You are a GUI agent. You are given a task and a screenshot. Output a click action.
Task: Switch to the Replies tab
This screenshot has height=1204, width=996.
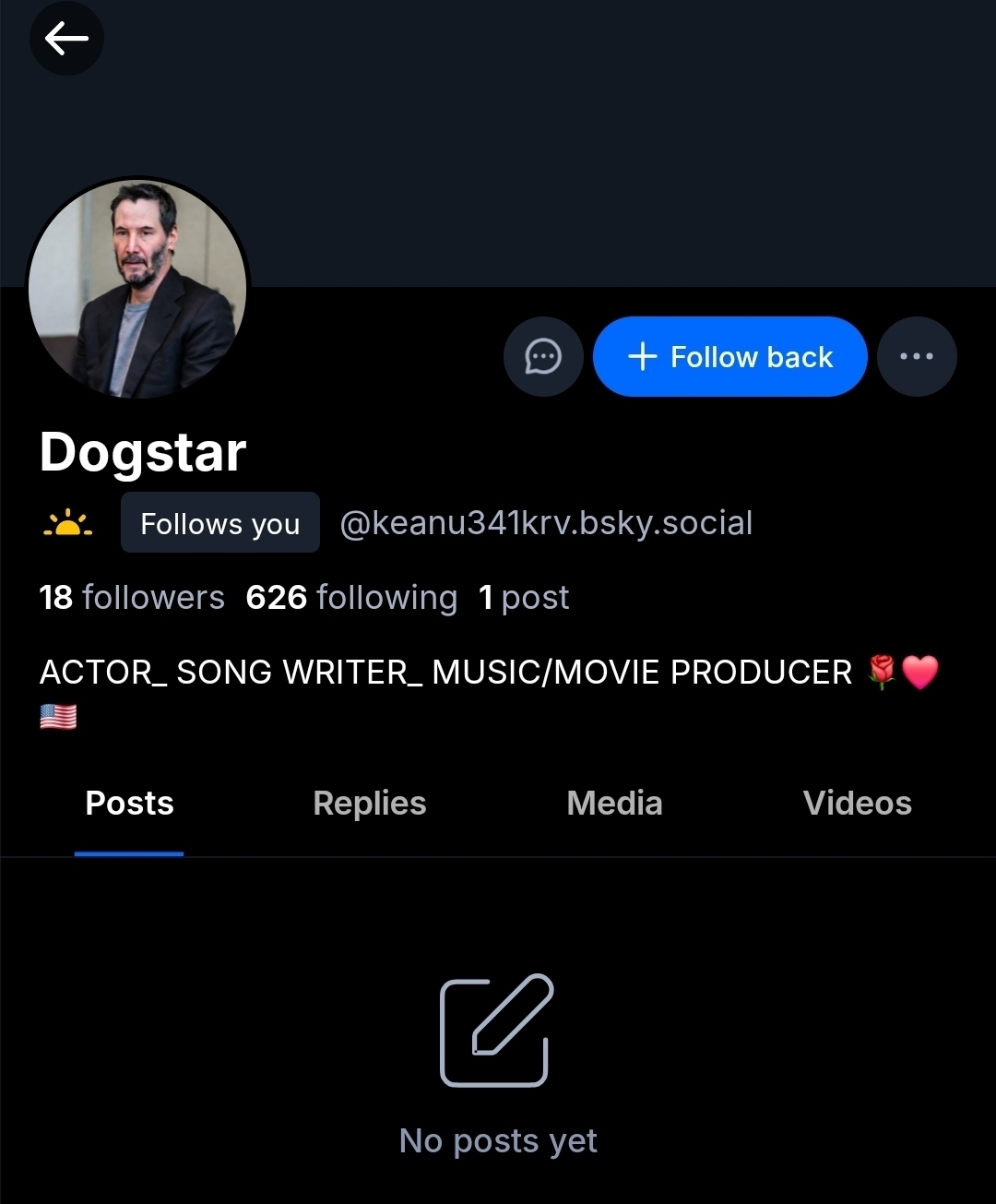click(370, 804)
